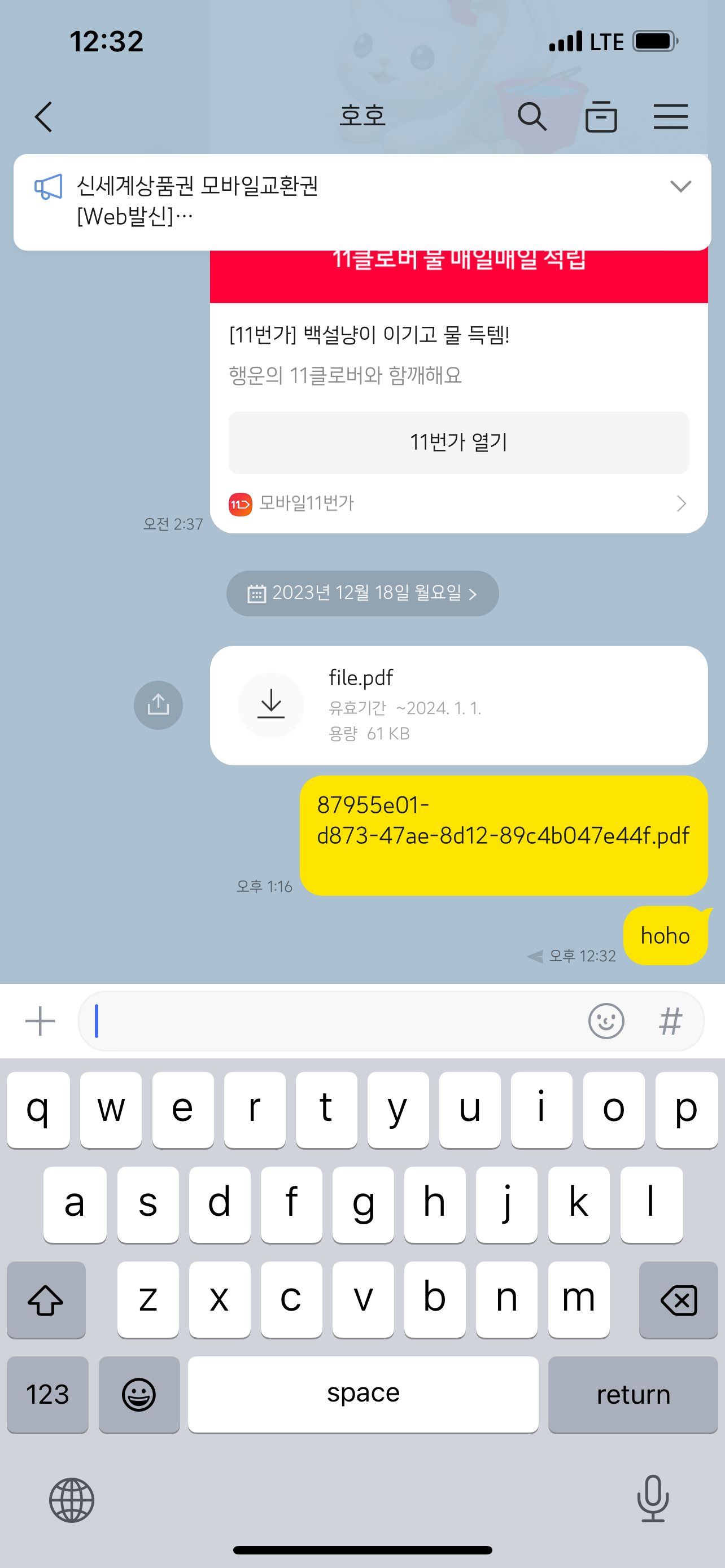Tap the plus icon to attach content
The image size is (725, 1568).
39,1021
